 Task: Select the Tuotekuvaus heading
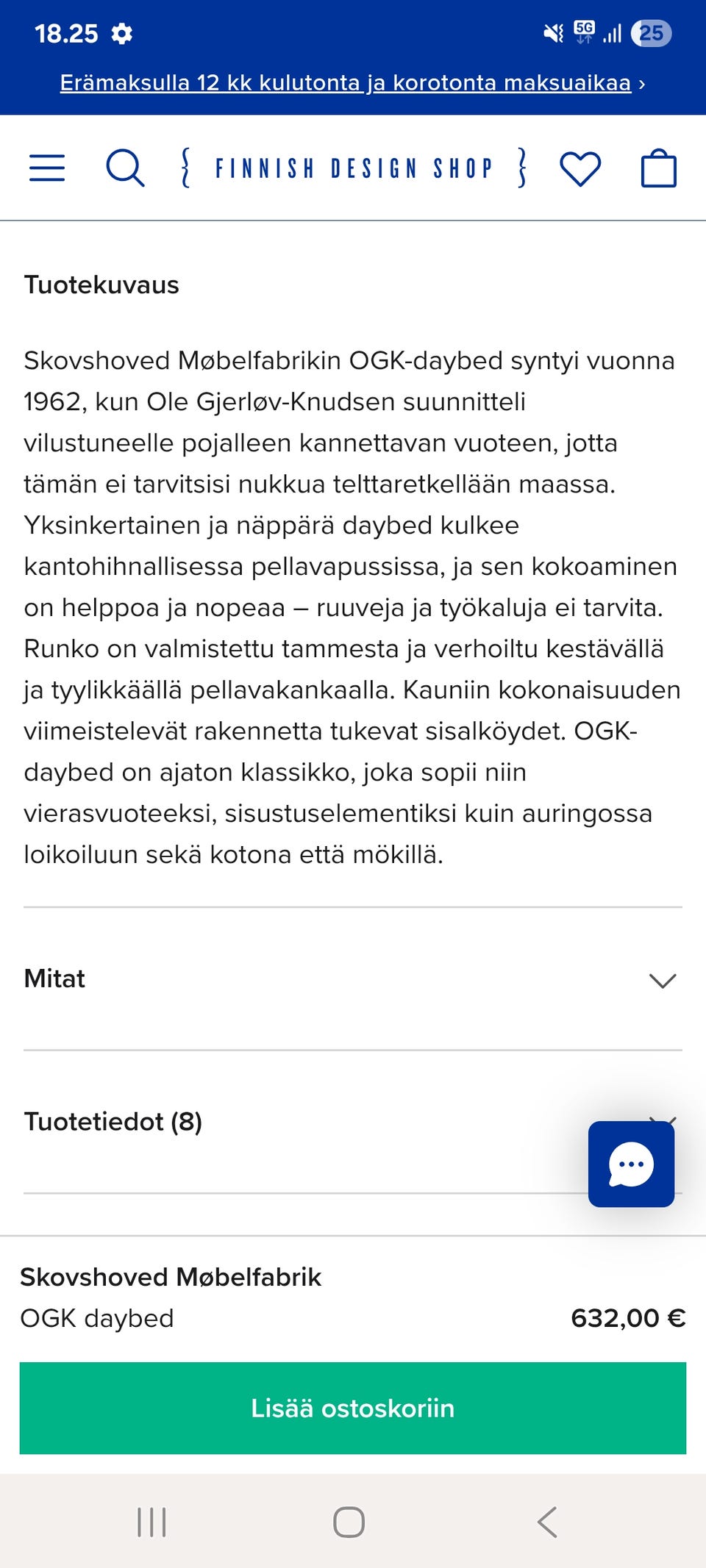click(x=101, y=285)
